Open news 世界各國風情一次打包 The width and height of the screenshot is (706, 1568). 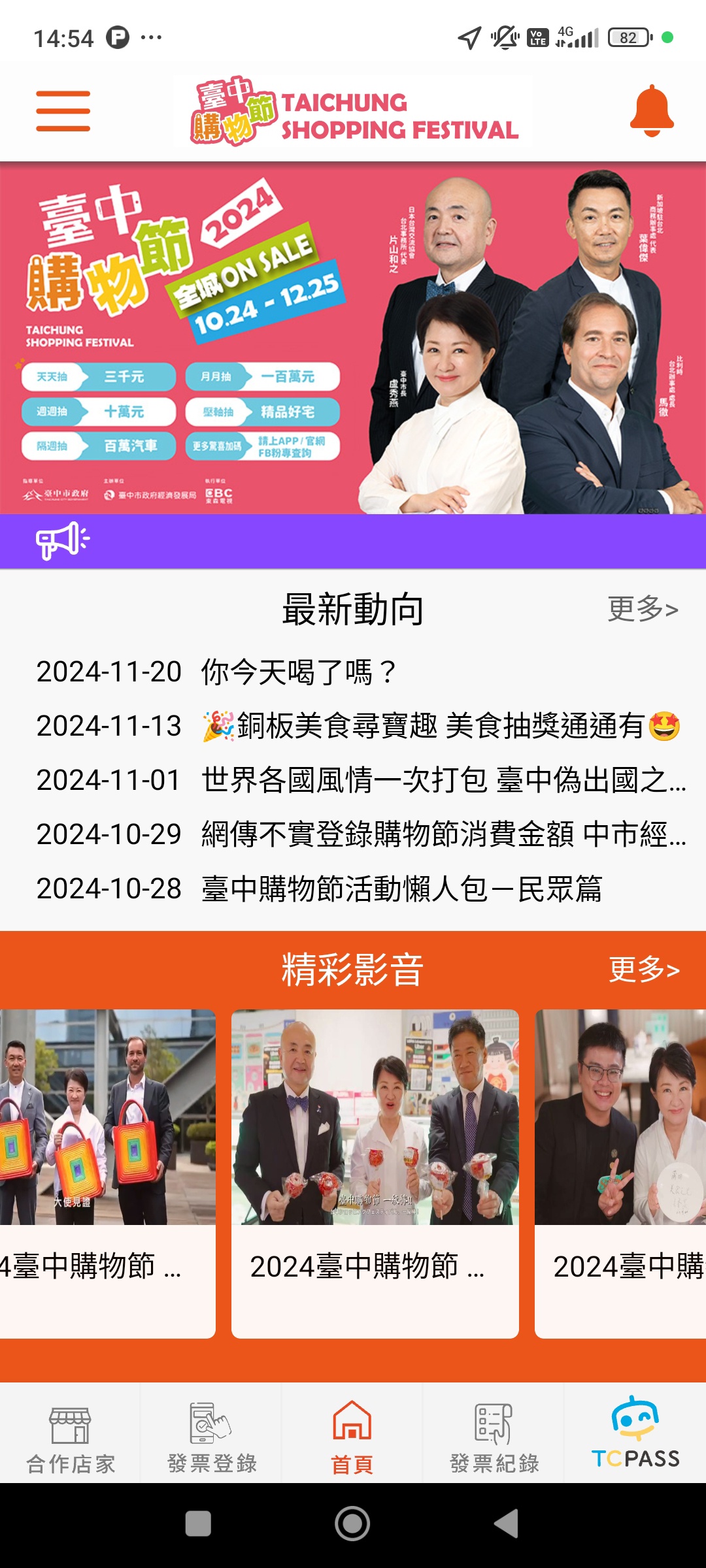click(x=443, y=780)
